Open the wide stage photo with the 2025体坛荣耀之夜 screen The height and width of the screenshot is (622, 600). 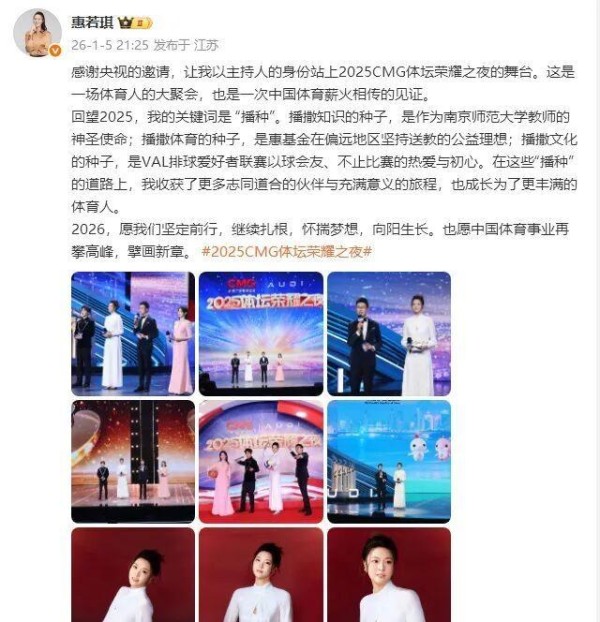pyautogui.click(x=261, y=332)
